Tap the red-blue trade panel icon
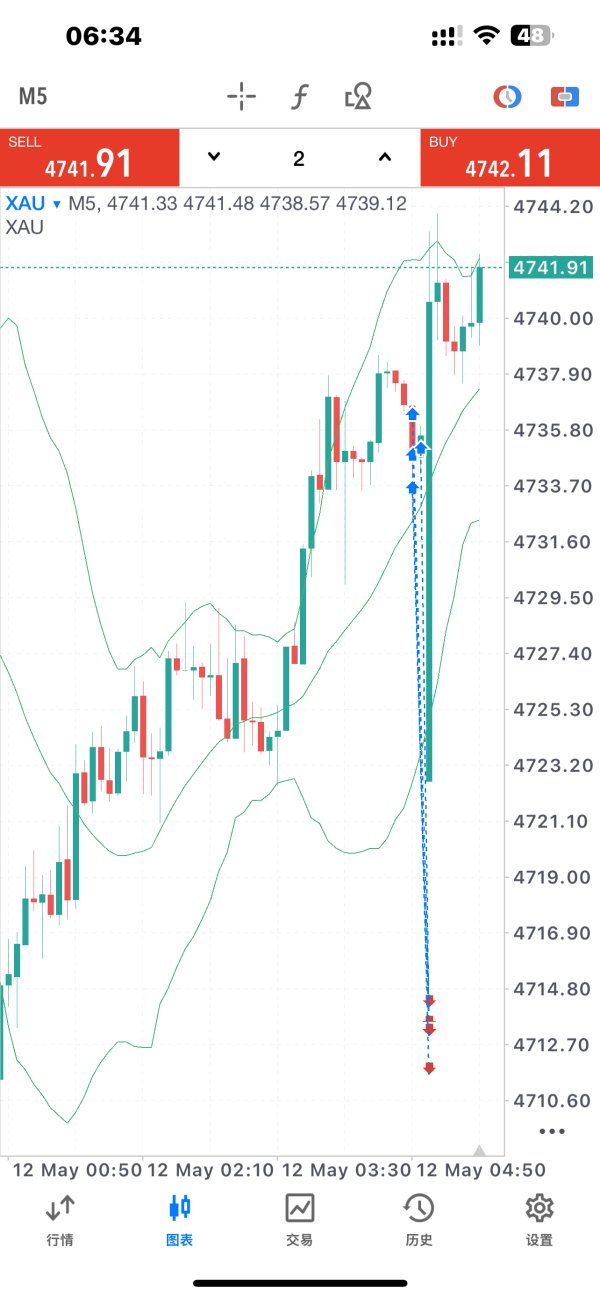 pyautogui.click(x=565, y=97)
